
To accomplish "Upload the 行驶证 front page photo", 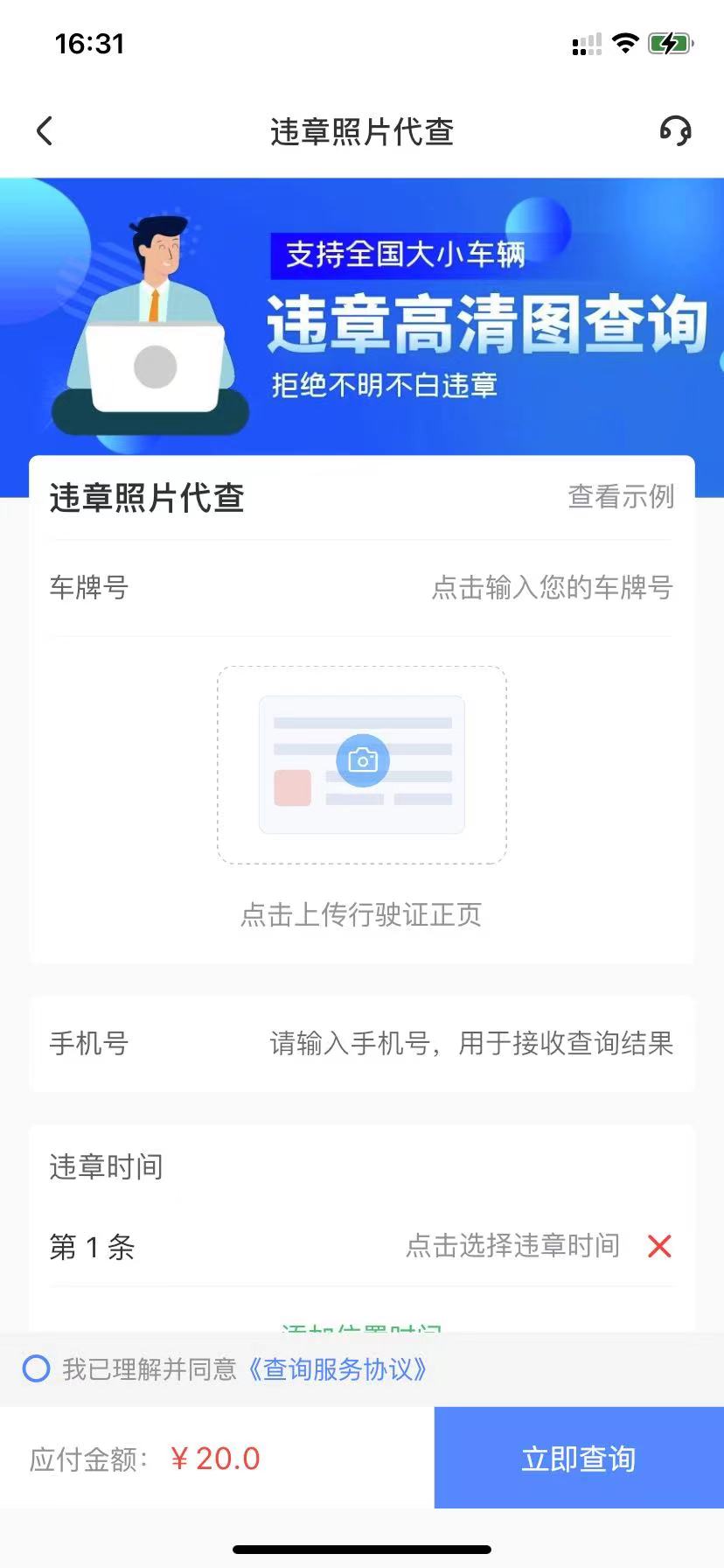I will click(362, 764).
